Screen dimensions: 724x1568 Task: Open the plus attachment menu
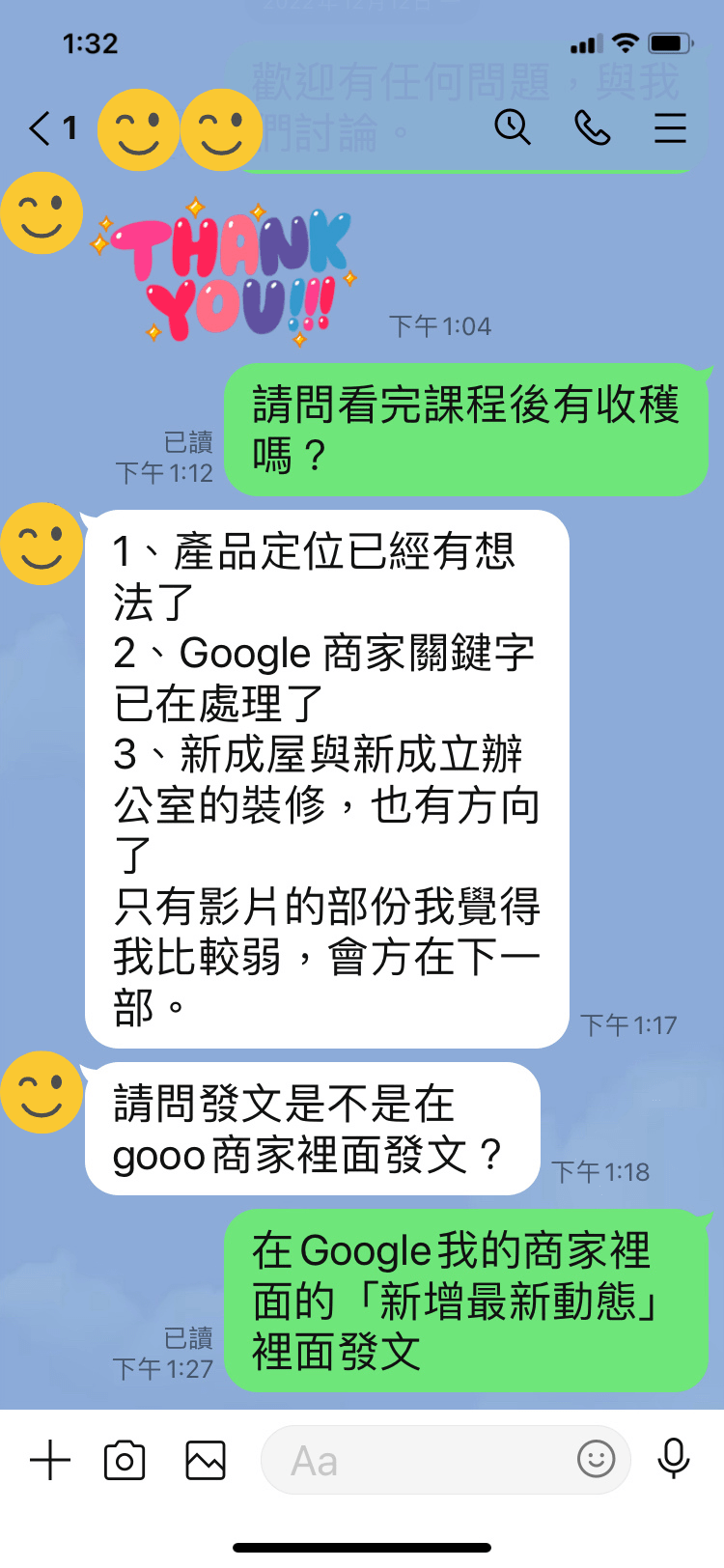tap(50, 1460)
